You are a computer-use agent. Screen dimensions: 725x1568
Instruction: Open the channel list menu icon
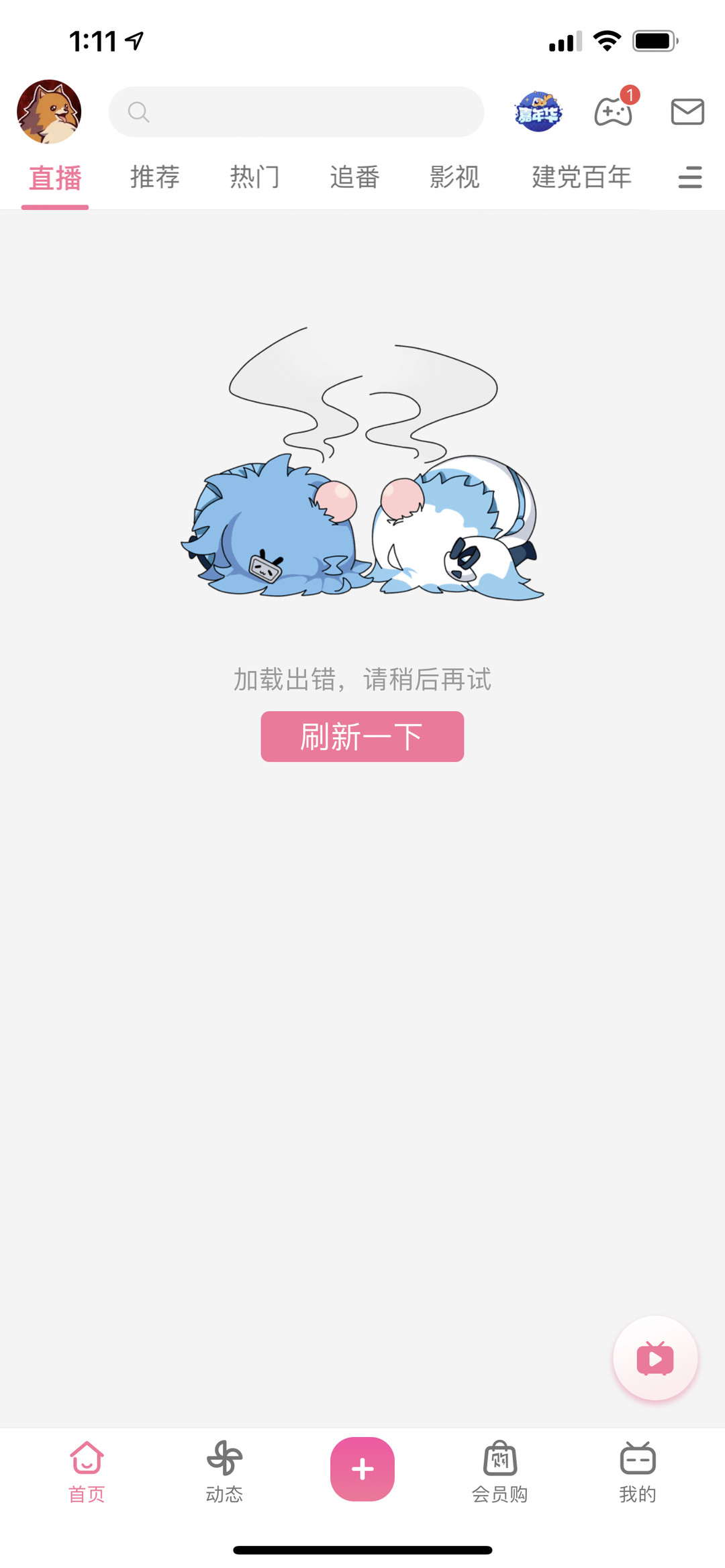coord(689,177)
